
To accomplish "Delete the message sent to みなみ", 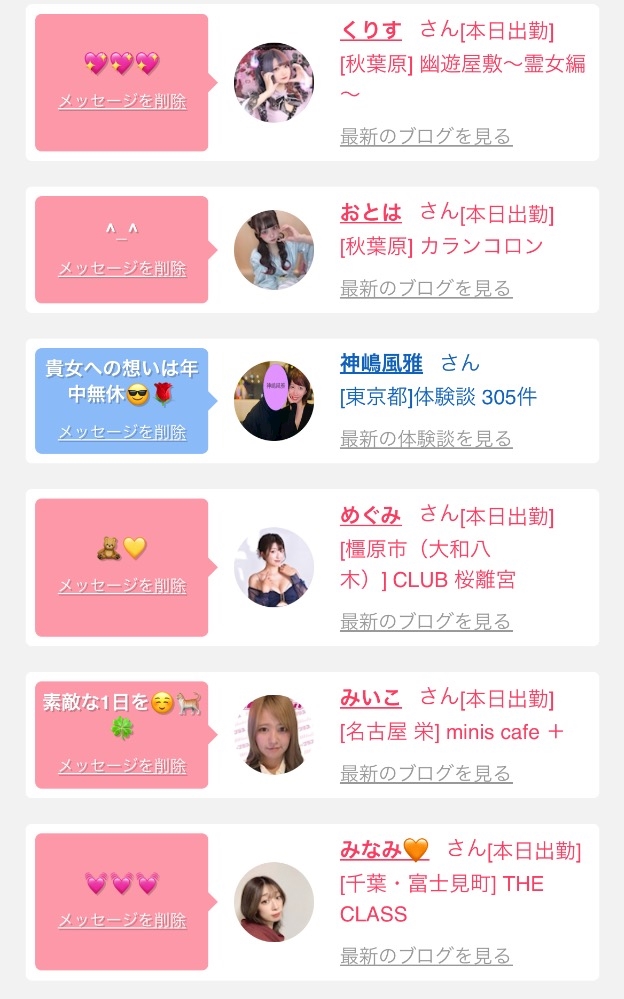I will pyautogui.click(x=122, y=920).
